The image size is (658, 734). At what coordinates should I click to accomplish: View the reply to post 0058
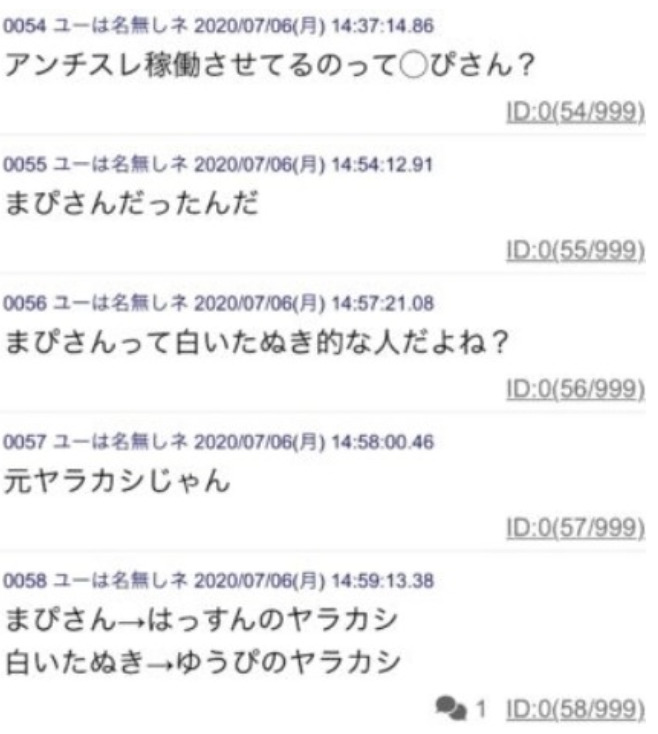click(x=462, y=708)
